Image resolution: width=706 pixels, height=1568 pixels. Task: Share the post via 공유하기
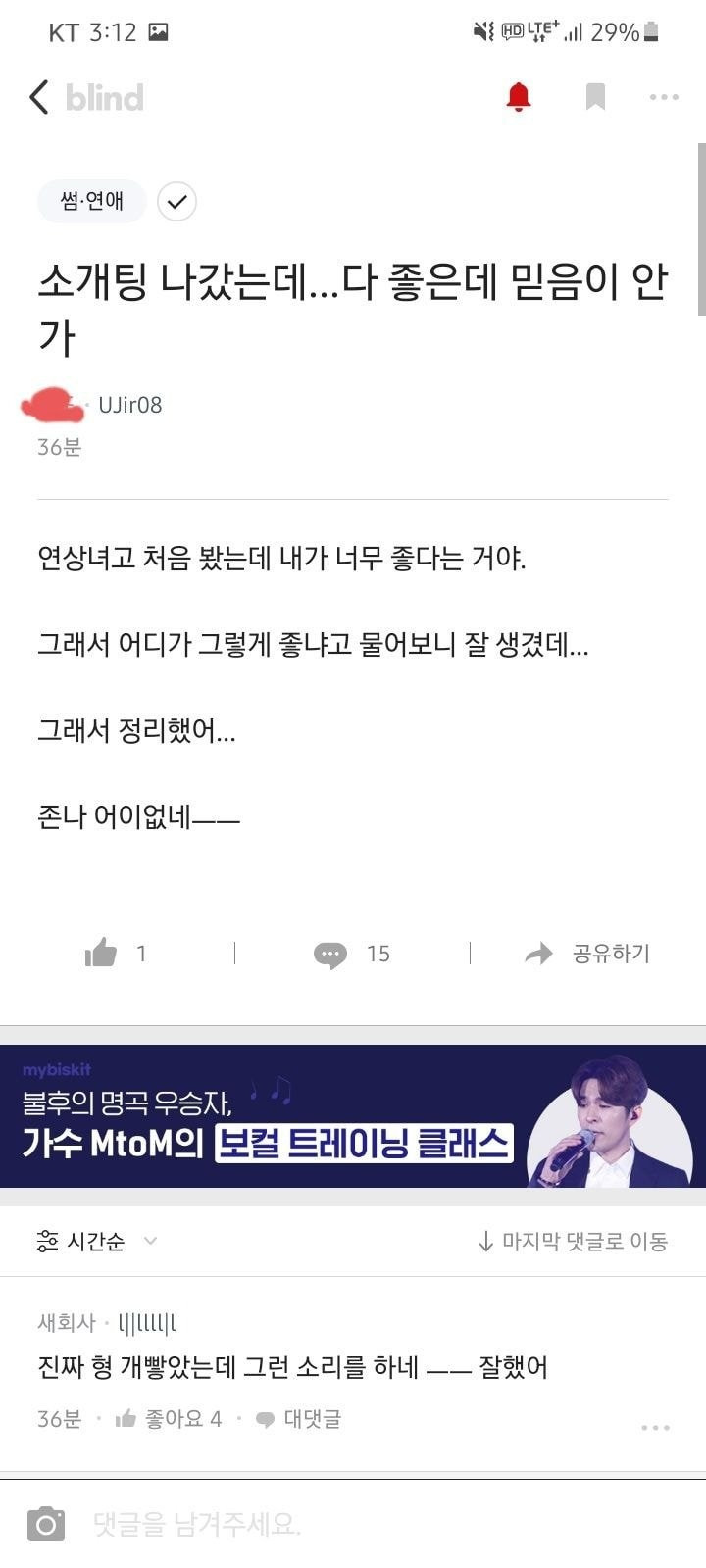(x=588, y=953)
